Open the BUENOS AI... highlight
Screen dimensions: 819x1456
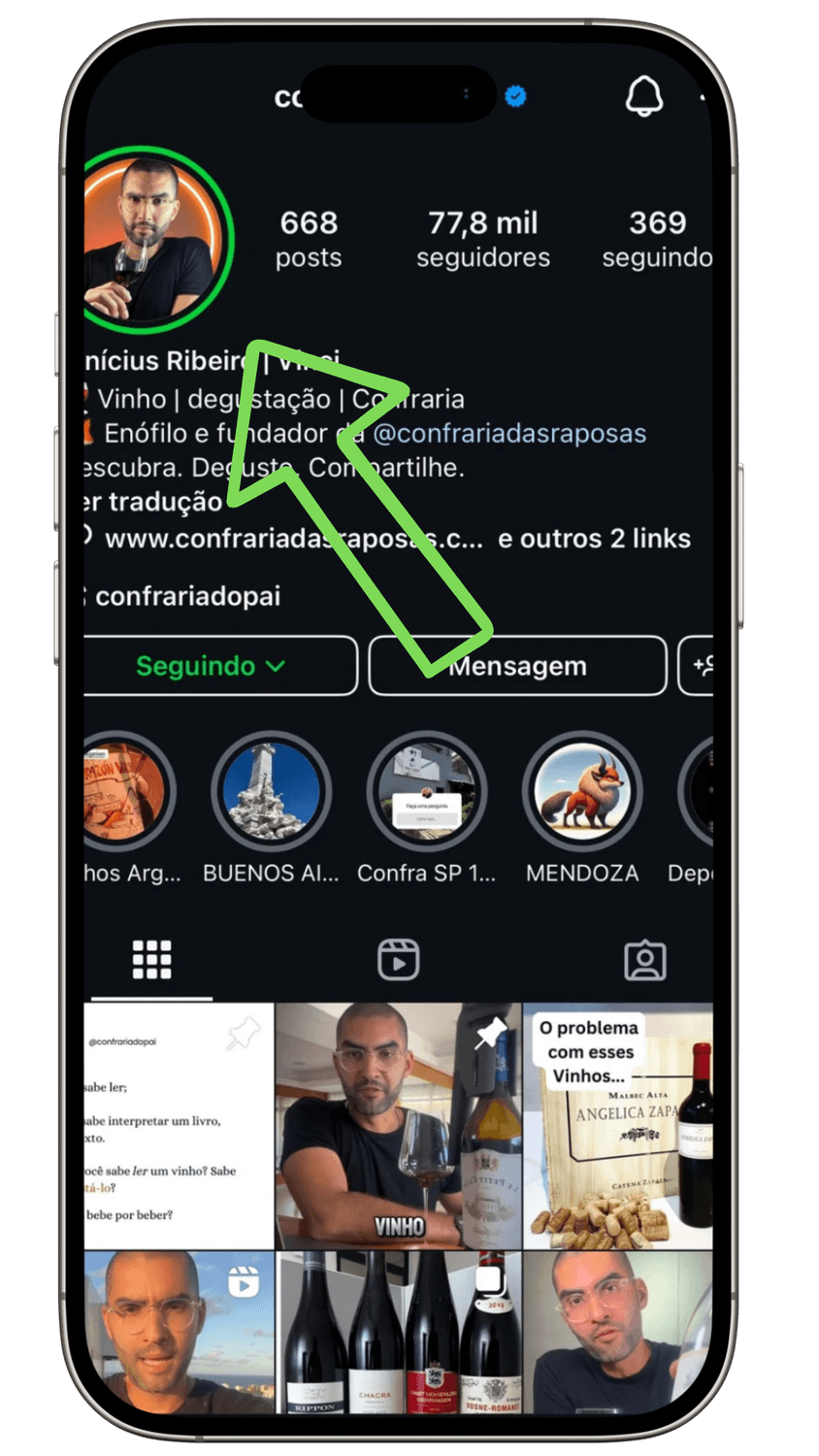[x=271, y=793]
